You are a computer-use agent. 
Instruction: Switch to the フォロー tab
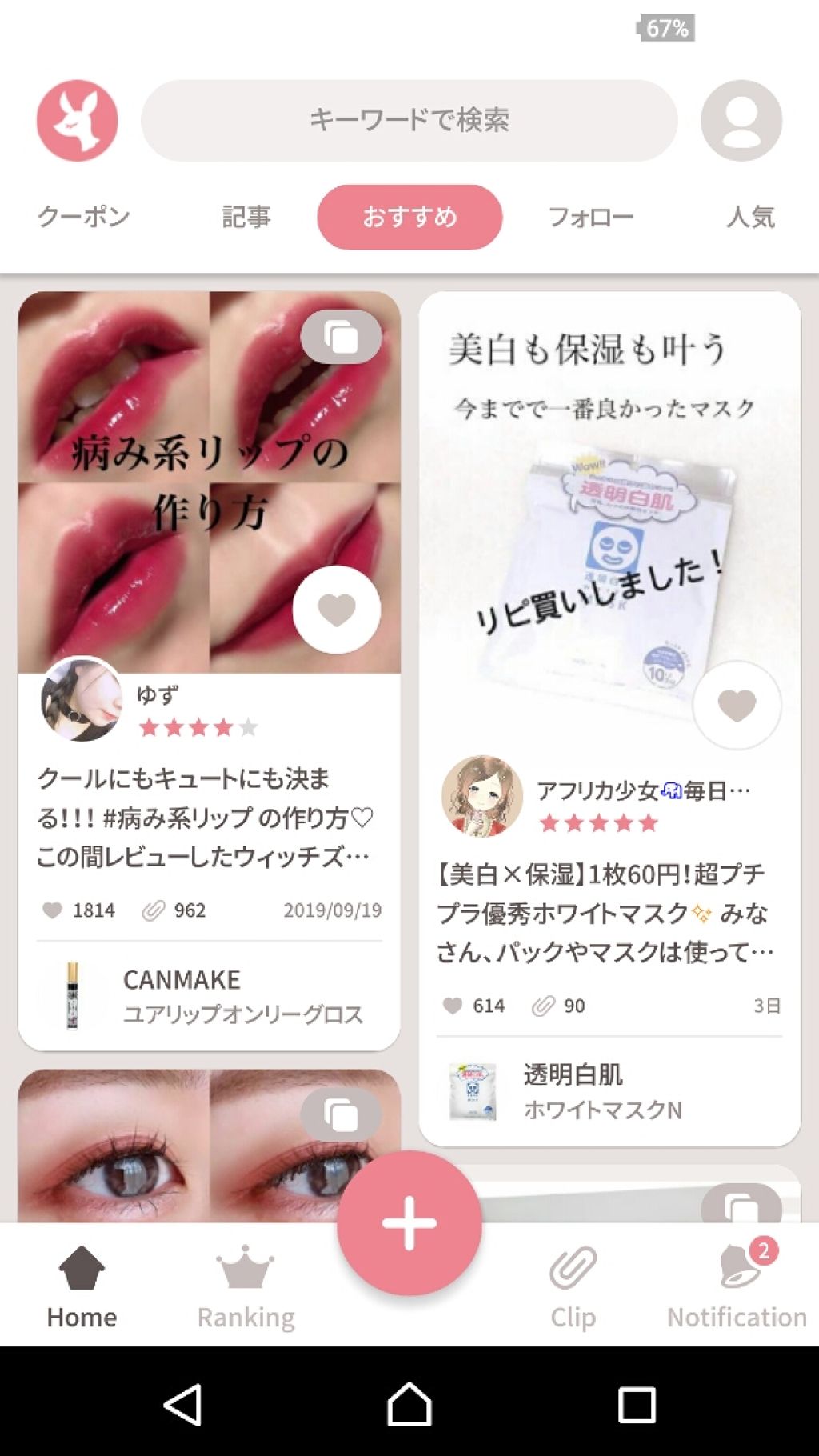pos(590,217)
